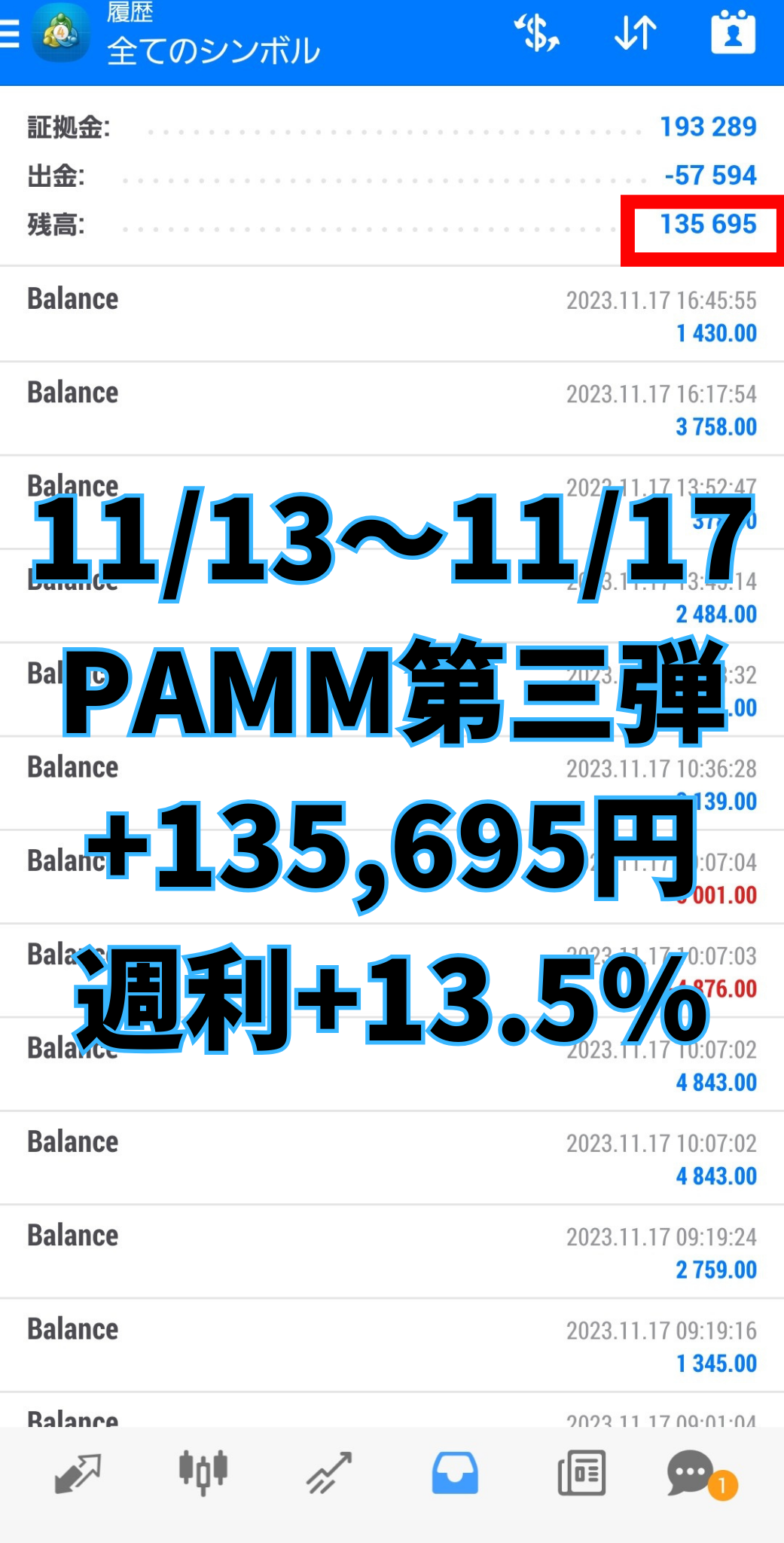Open the chat messages tab

pyautogui.click(x=693, y=1473)
